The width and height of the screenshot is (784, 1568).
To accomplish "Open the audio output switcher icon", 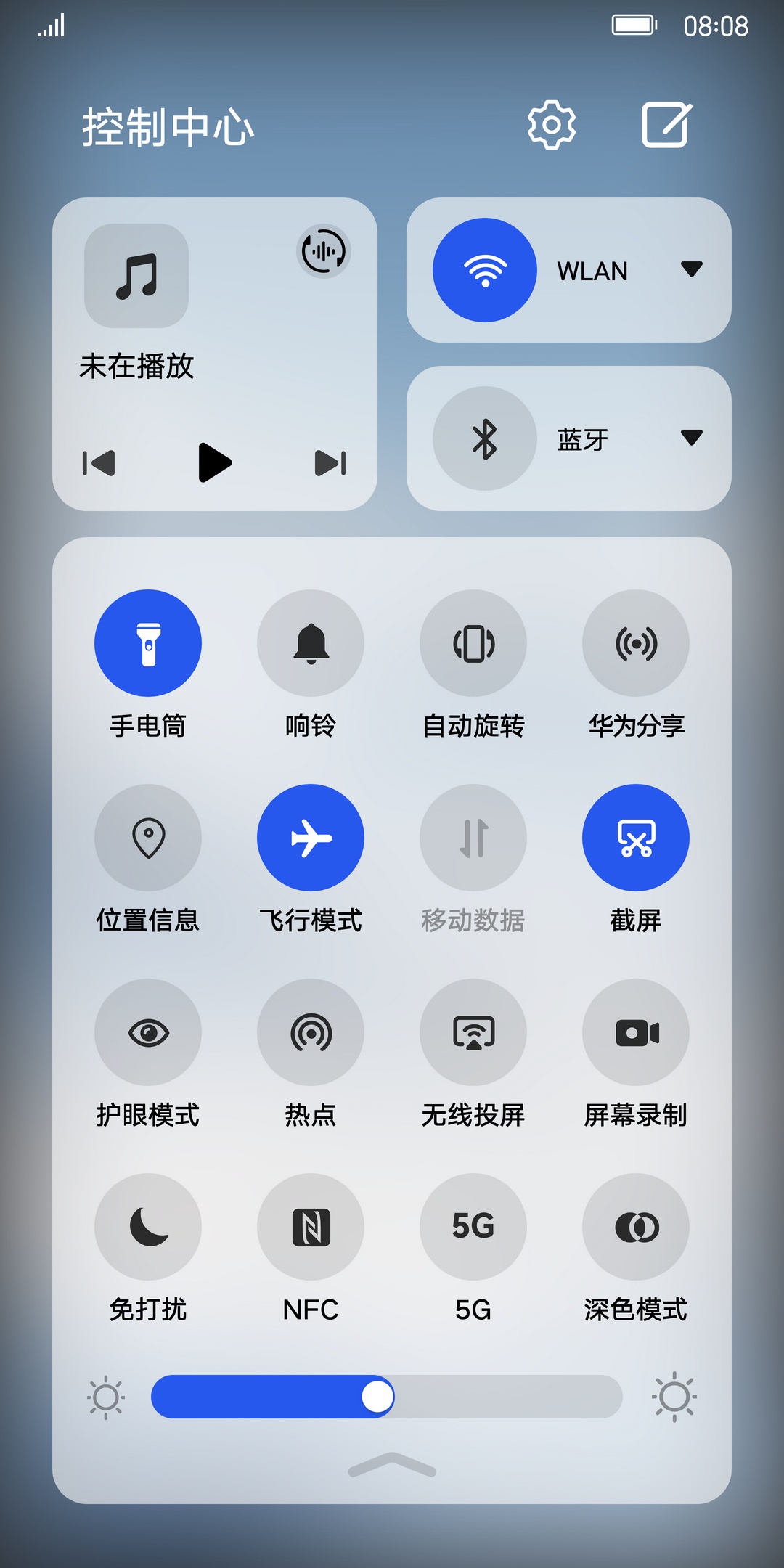I will [324, 251].
